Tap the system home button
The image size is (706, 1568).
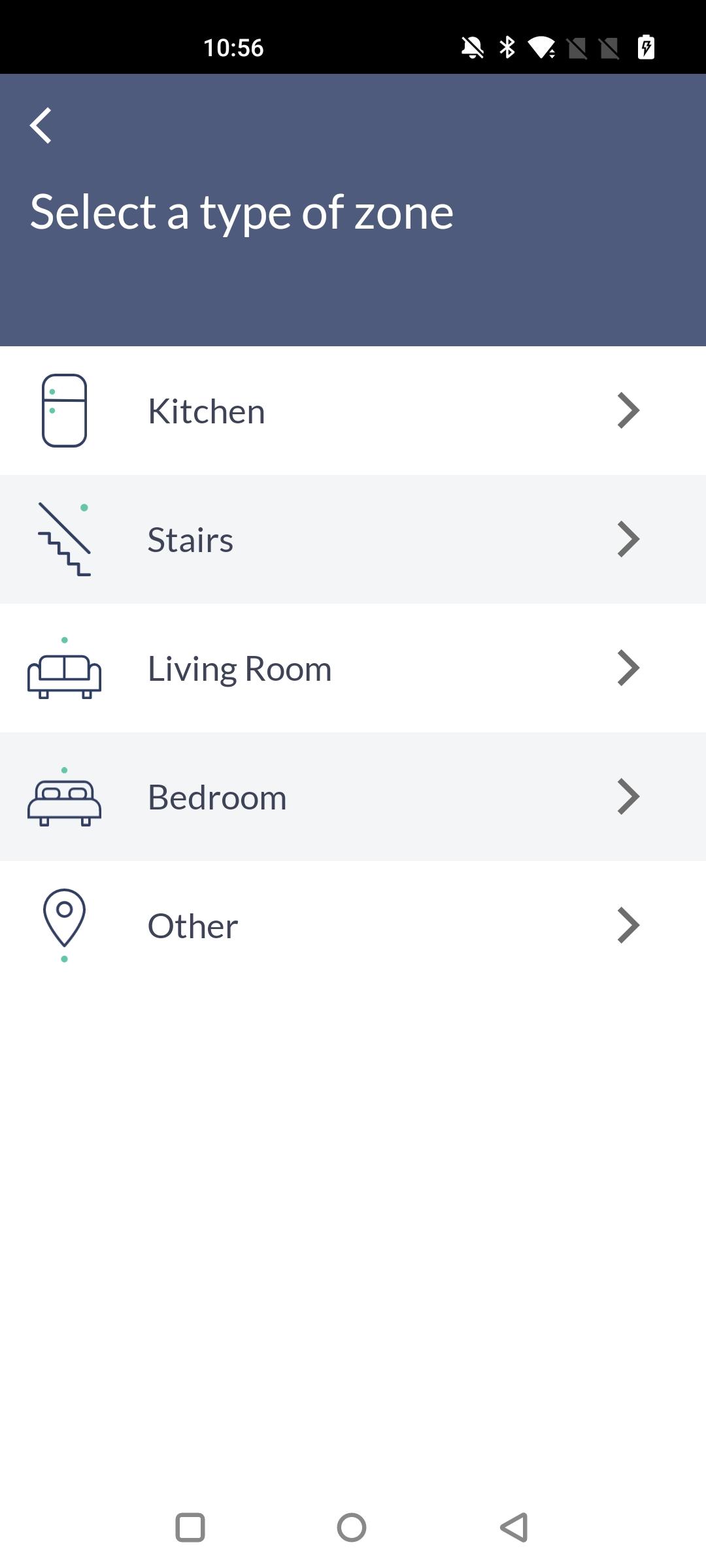(352, 1527)
